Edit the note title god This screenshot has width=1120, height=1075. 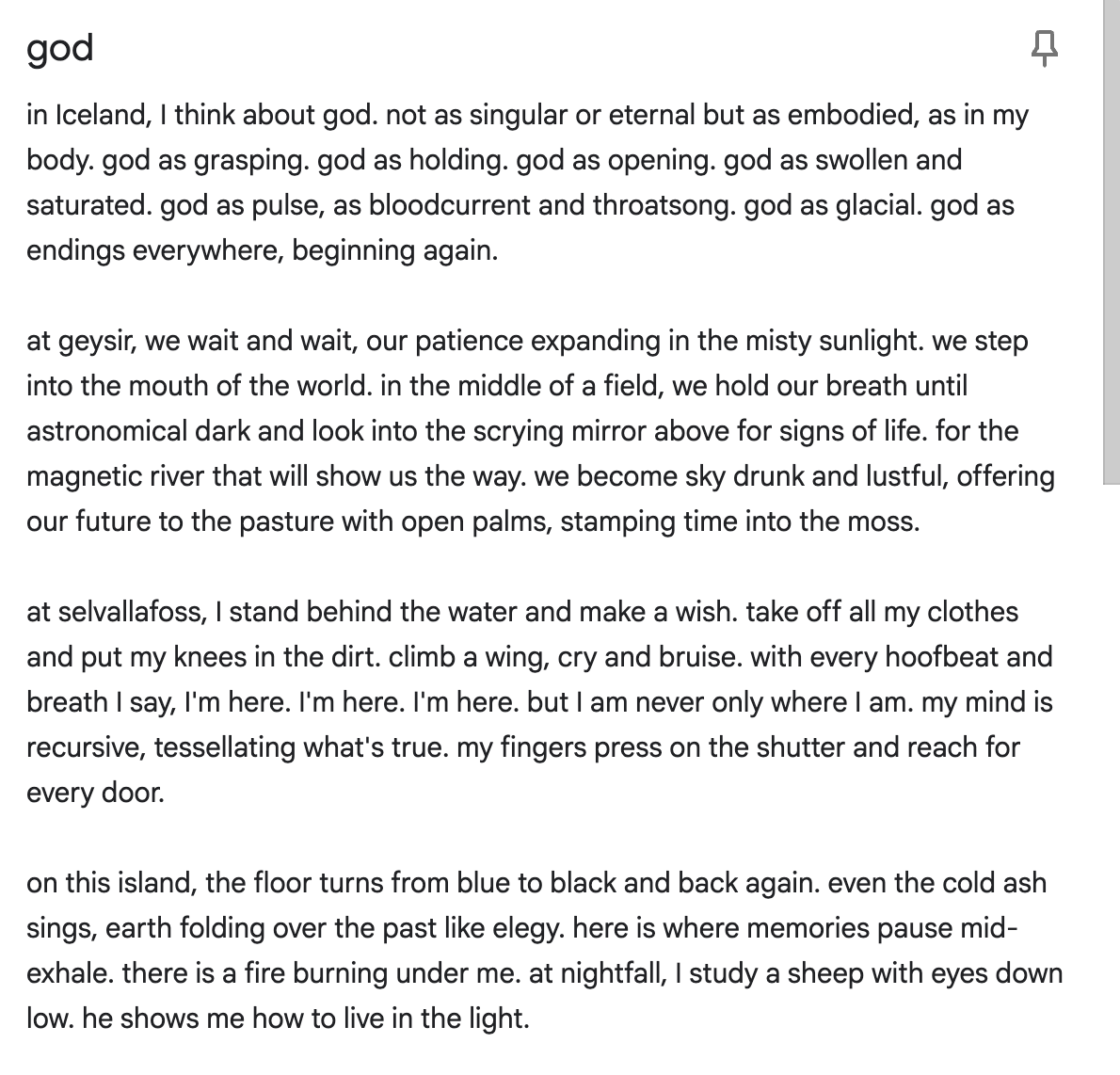click(x=60, y=49)
